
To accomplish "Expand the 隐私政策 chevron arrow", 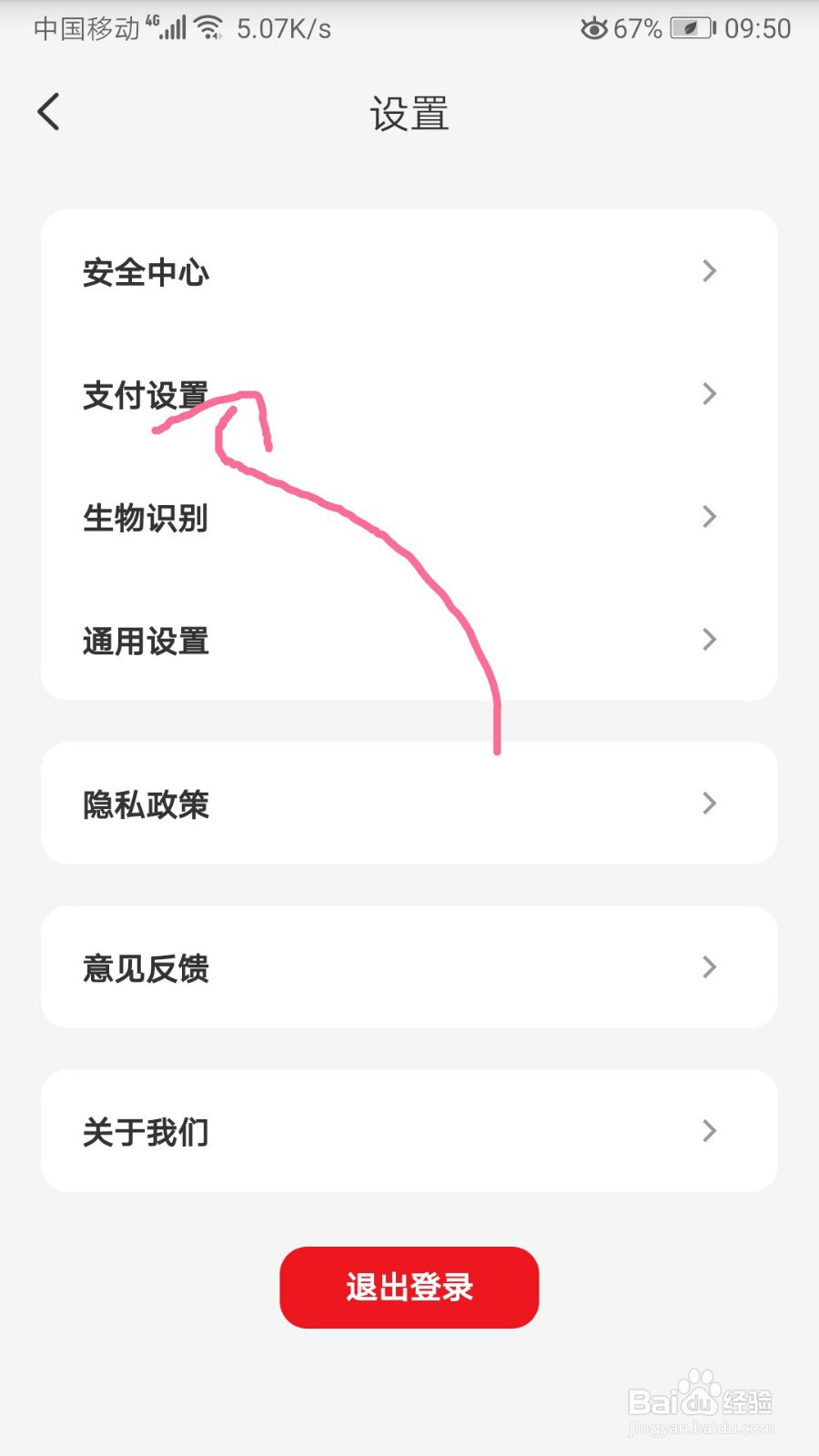I will coord(709,804).
